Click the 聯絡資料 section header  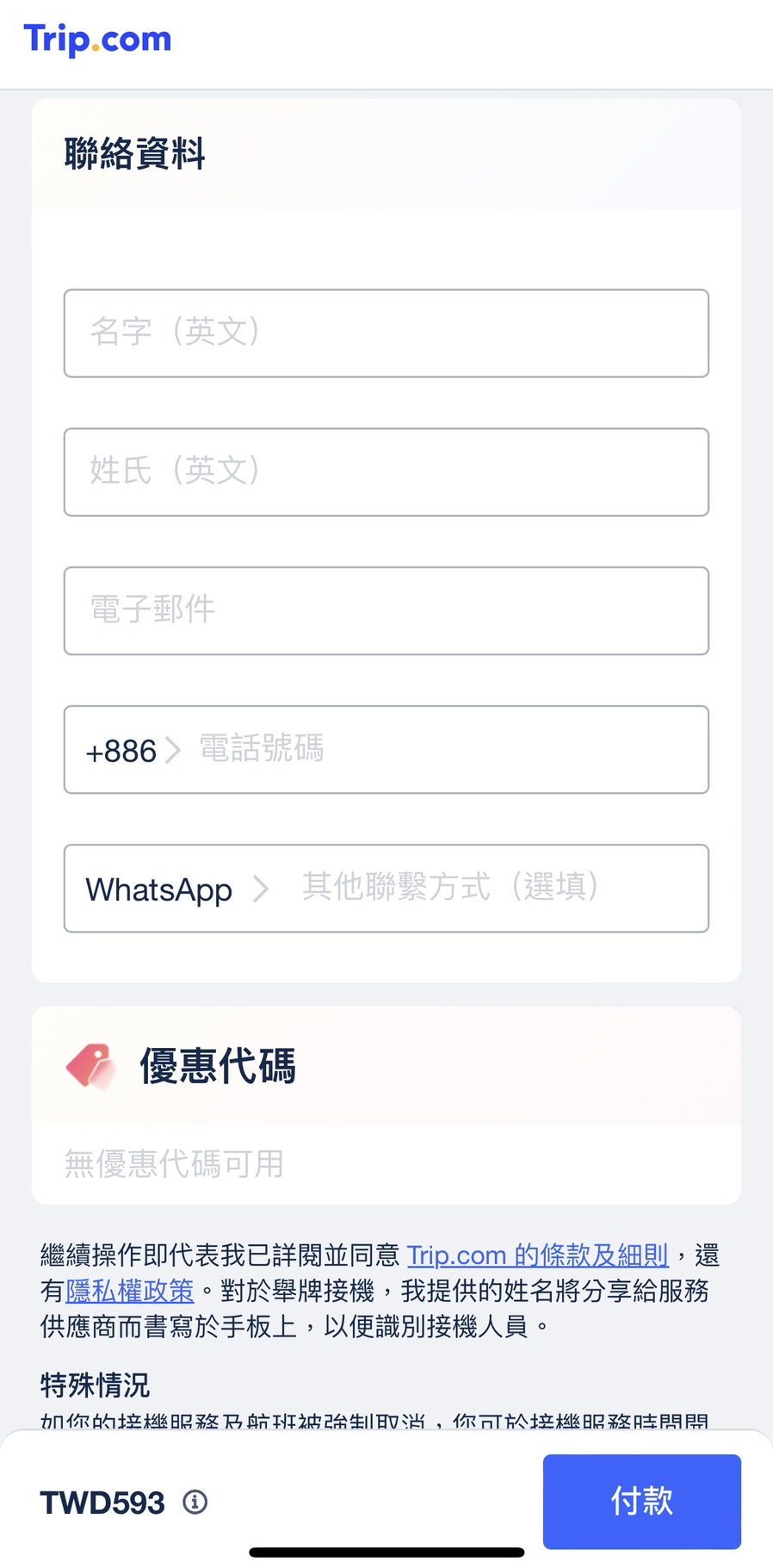134,154
